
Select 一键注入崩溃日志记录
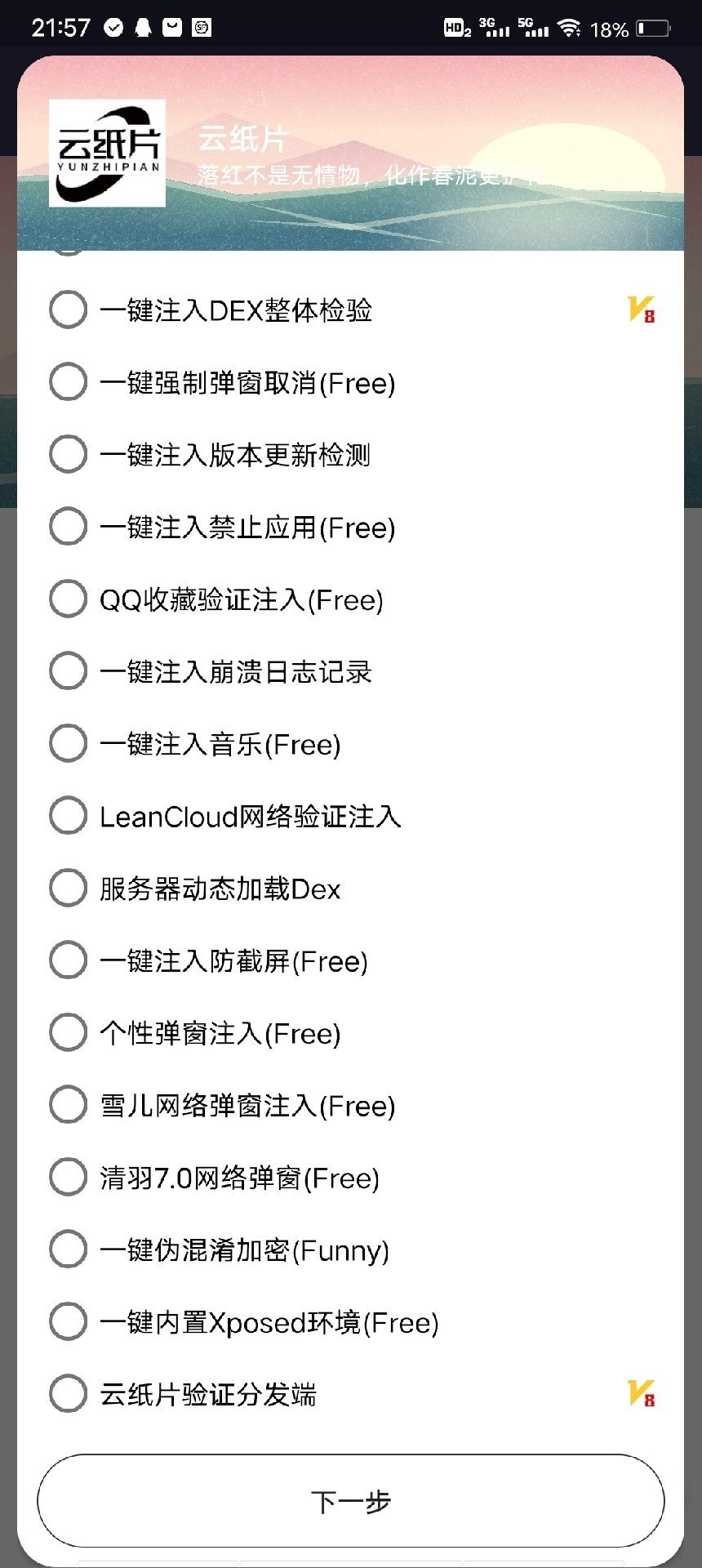(69, 671)
